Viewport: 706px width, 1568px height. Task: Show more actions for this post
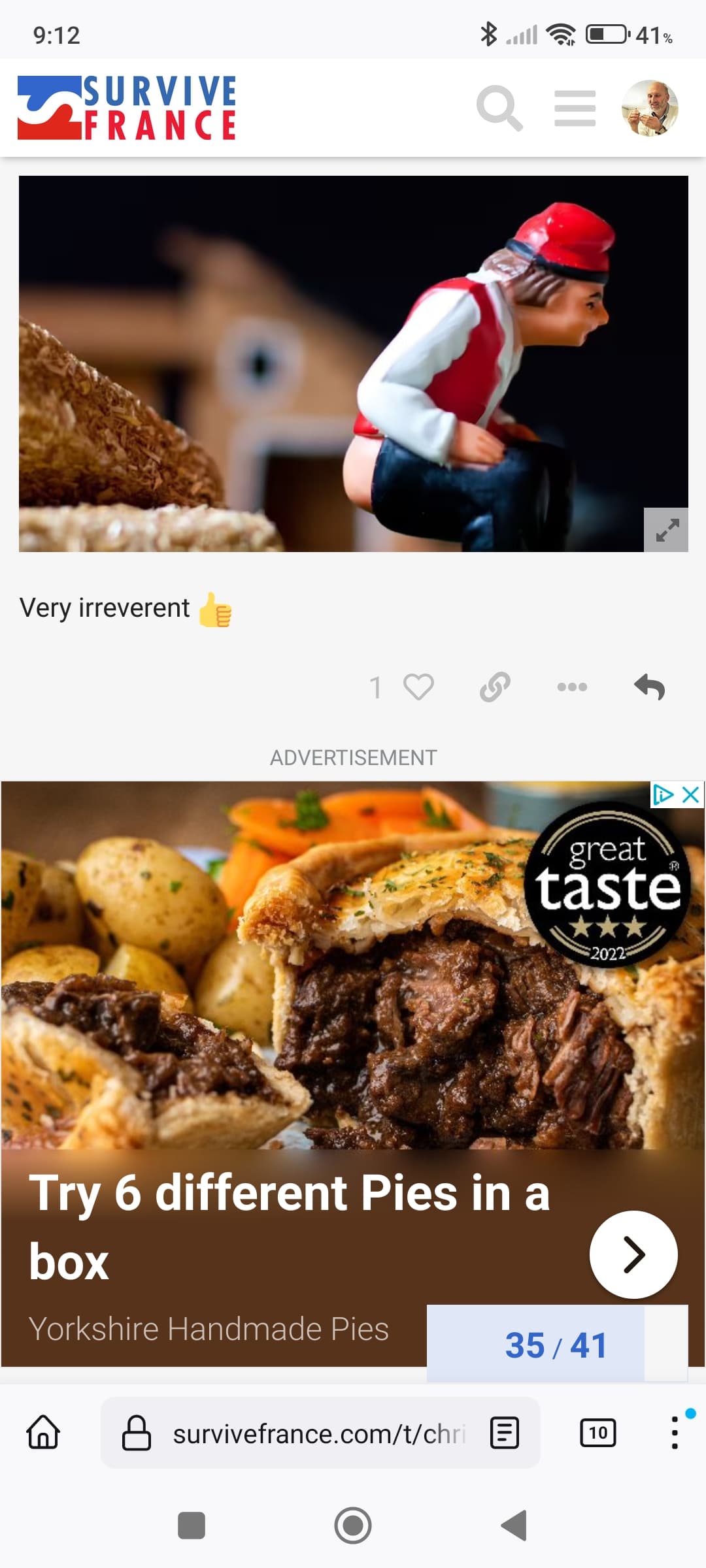click(x=572, y=687)
